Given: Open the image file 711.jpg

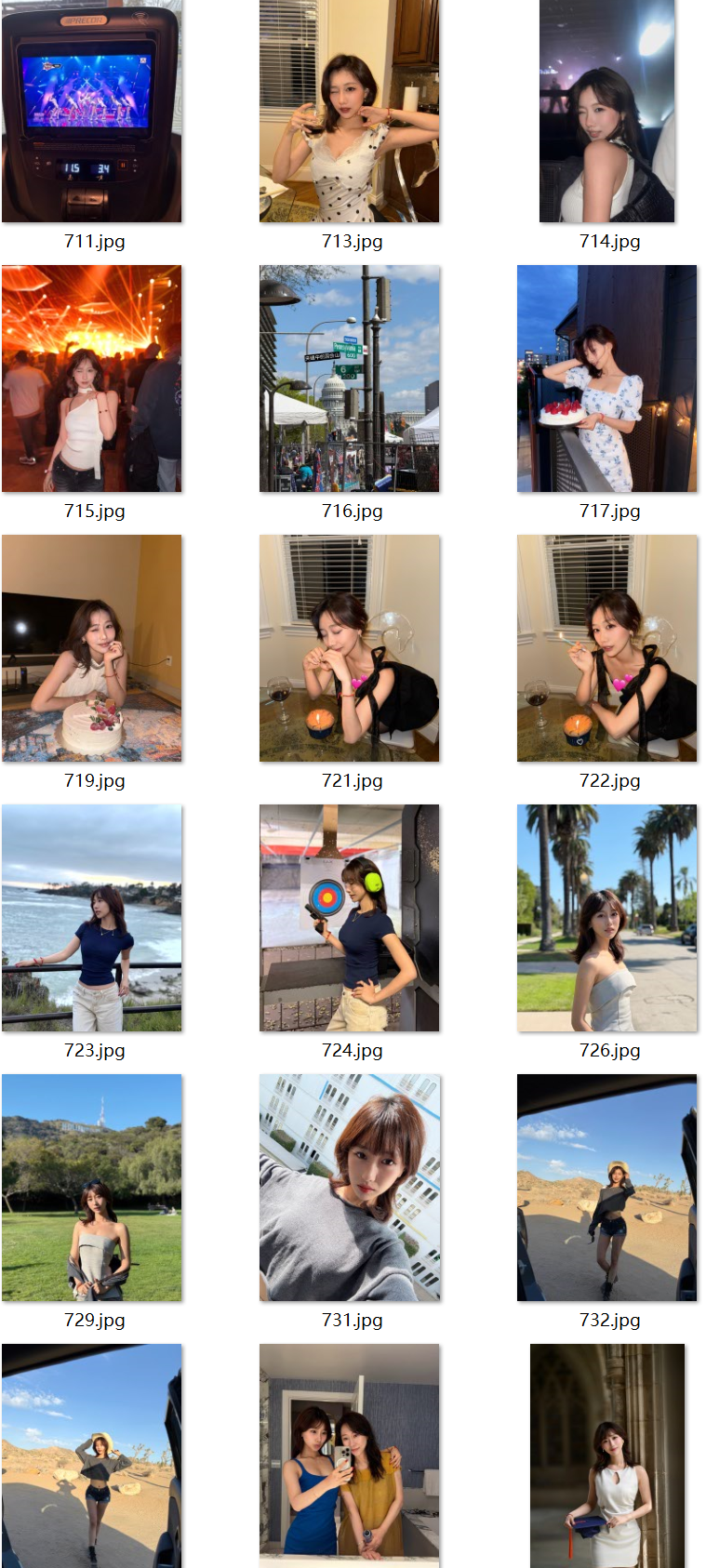Looking at the screenshot, I should (x=91, y=112).
